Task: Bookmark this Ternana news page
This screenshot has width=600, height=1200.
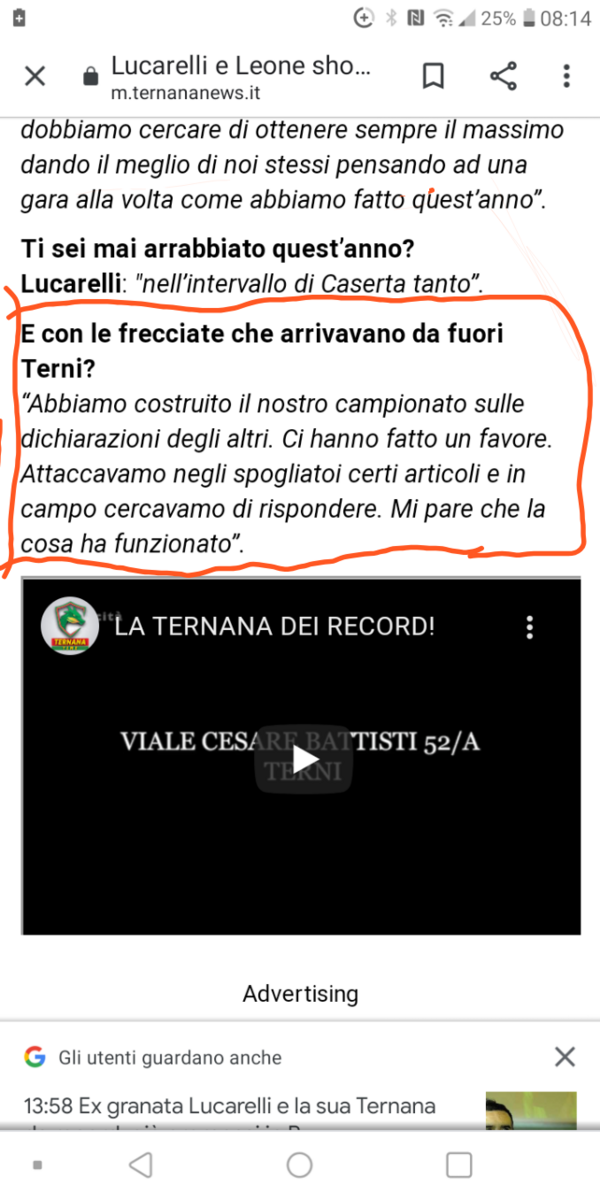Action: pos(433,76)
